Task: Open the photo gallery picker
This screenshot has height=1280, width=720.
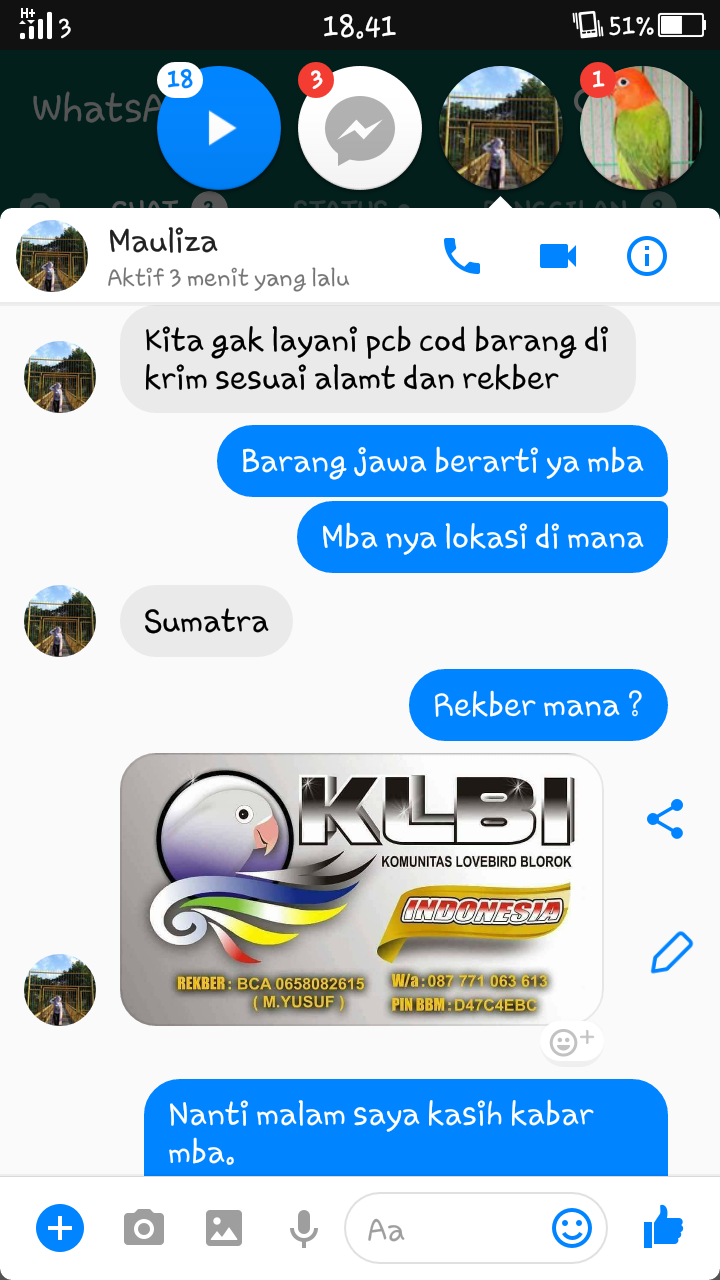Action: (224, 1227)
